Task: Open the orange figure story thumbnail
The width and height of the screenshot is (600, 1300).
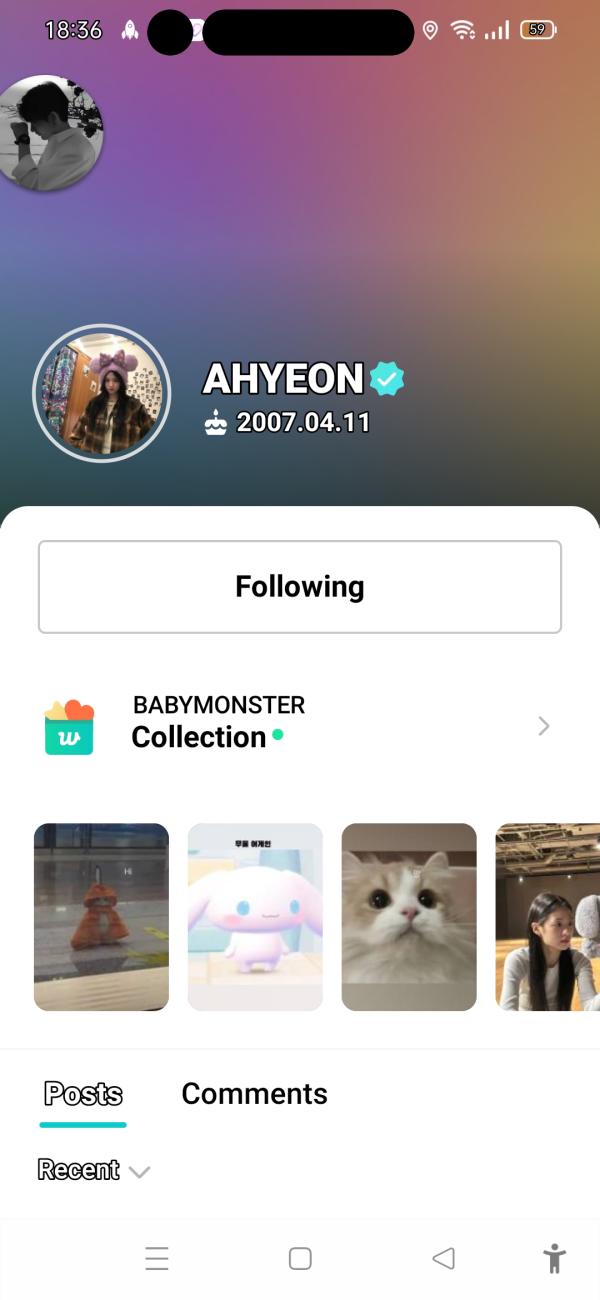Action: coord(101,917)
